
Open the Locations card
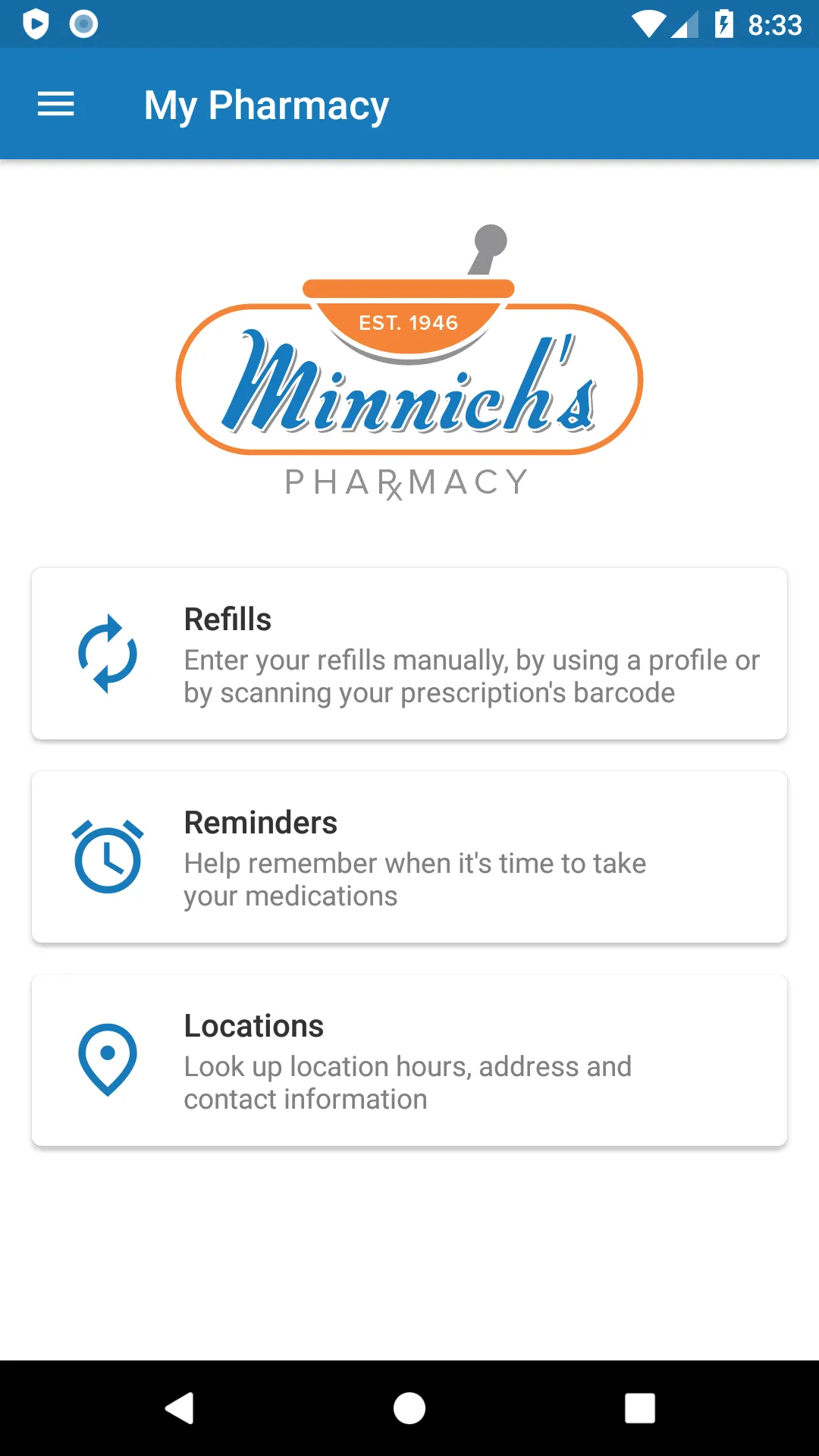coord(409,1060)
